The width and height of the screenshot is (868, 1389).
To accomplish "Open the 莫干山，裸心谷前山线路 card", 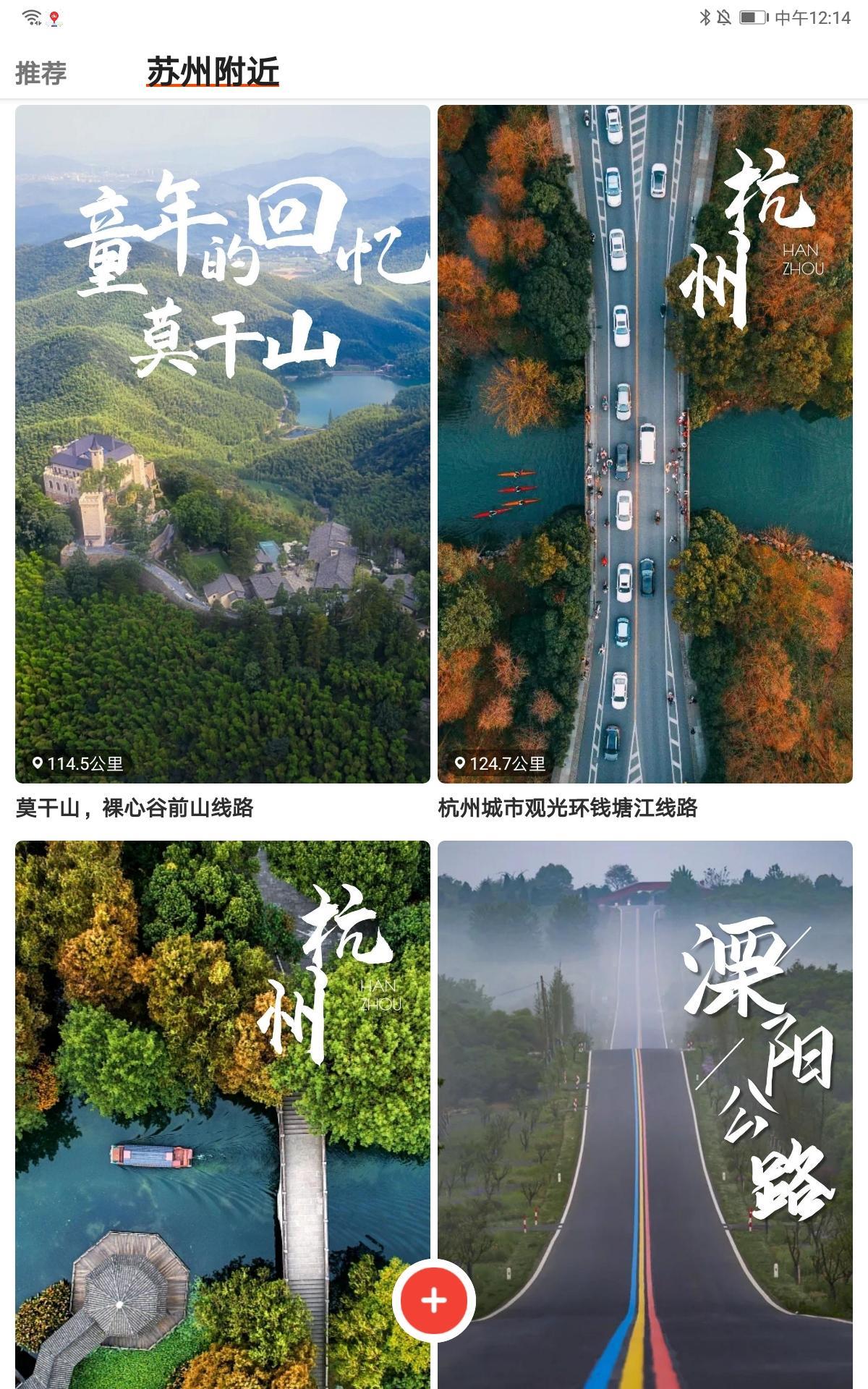I will pyautogui.click(x=222, y=443).
